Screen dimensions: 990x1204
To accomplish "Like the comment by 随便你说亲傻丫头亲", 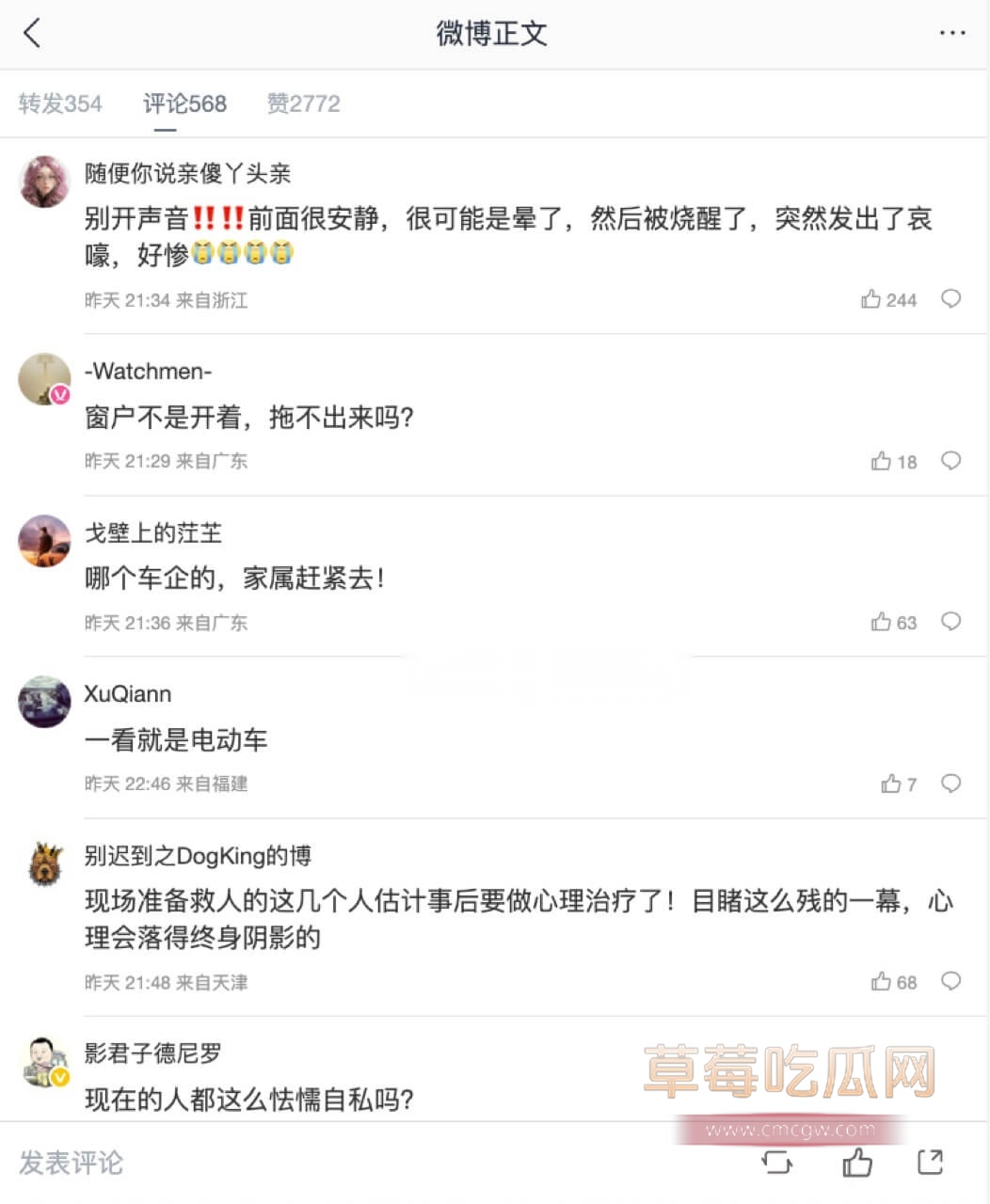I will [871, 300].
